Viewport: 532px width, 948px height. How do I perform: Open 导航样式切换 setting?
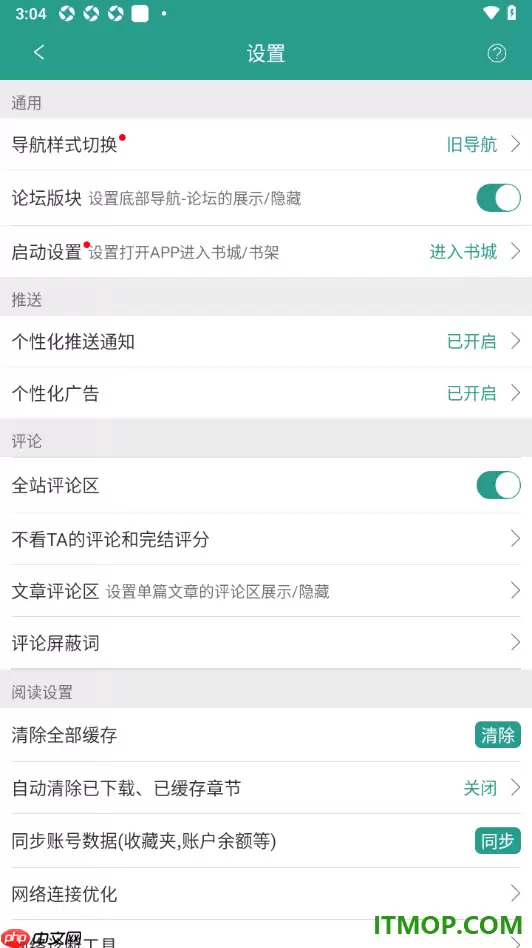pos(266,144)
